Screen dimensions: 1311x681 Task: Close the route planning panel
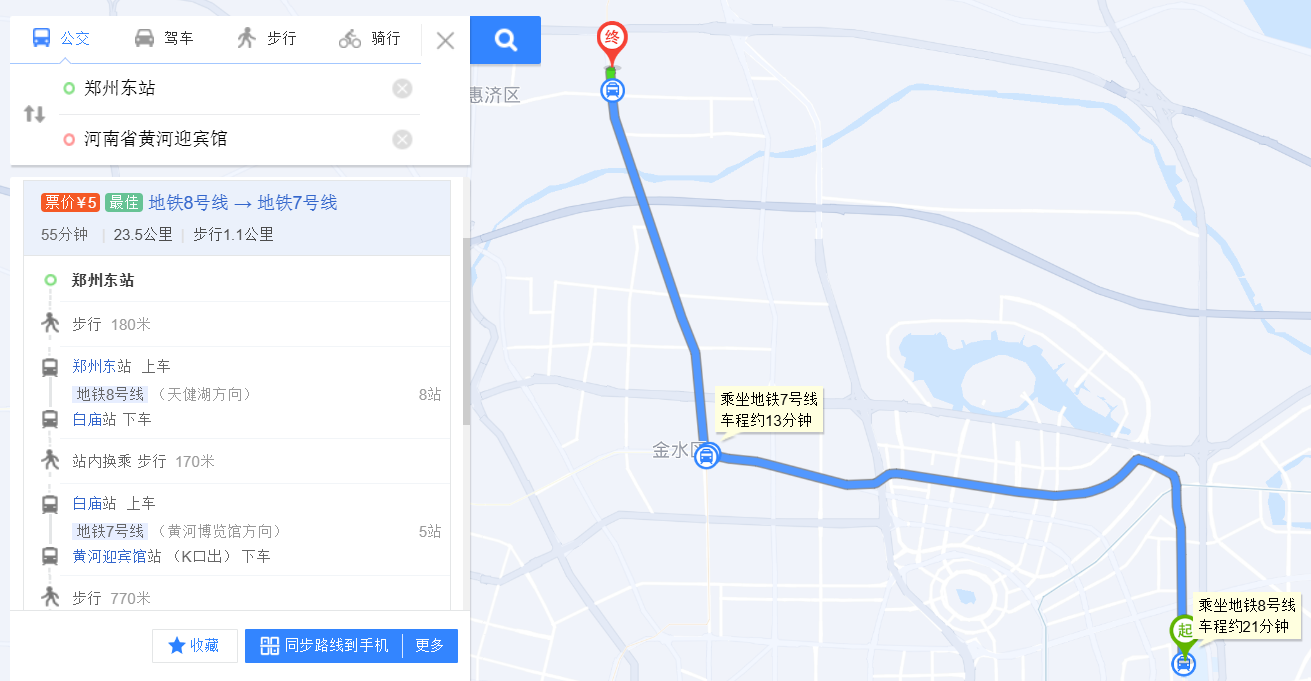[446, 40]
